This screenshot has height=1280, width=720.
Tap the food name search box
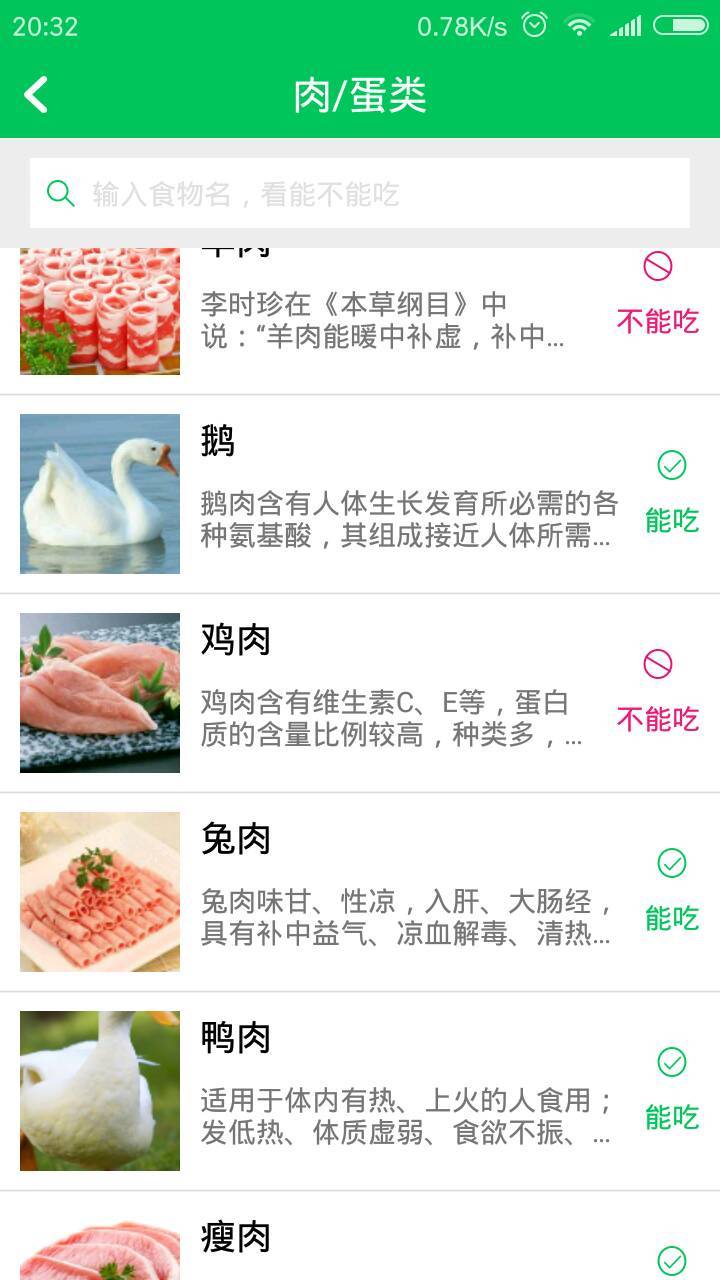pos(360,193)
